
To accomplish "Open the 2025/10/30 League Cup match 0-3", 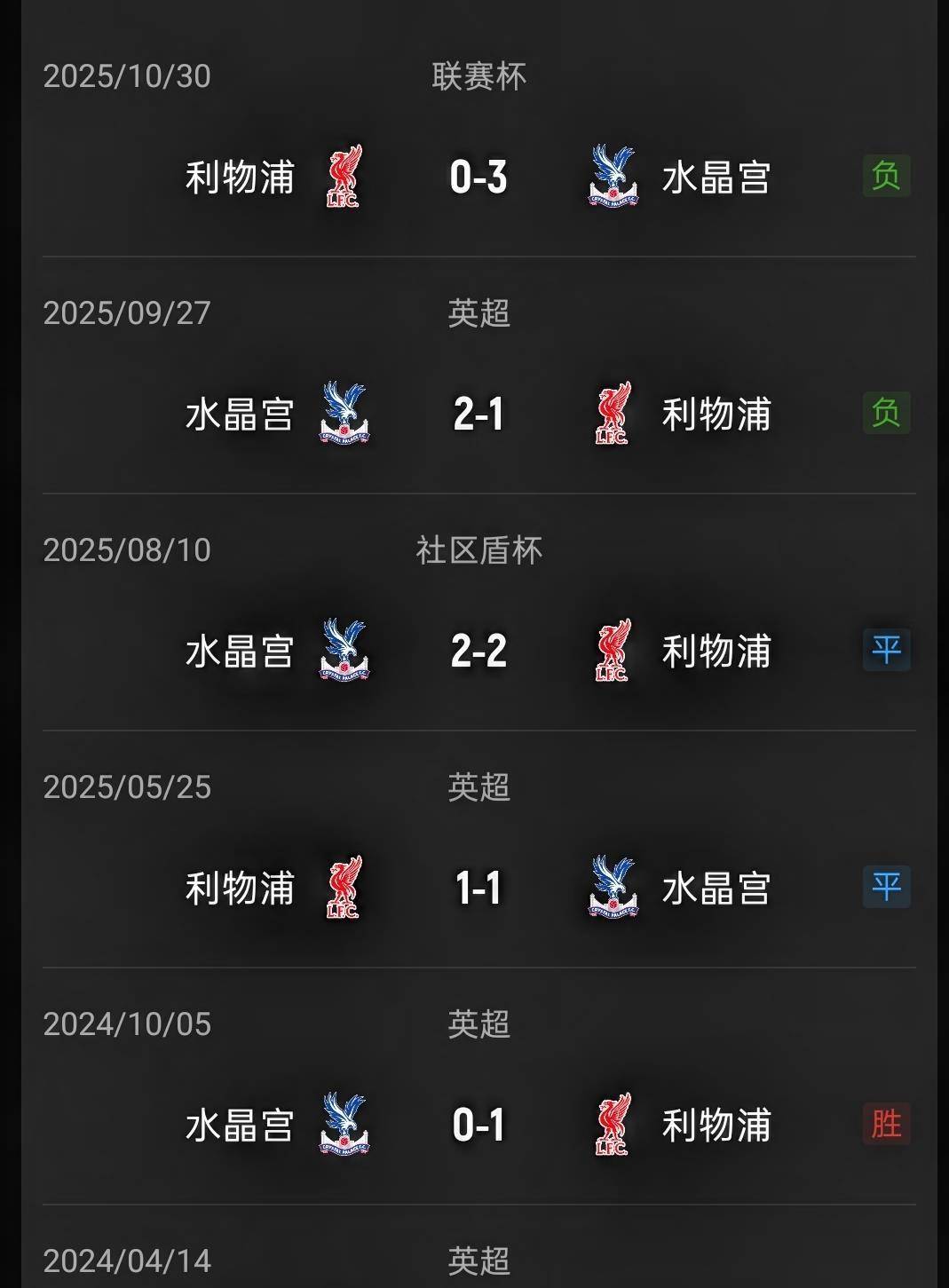I will click(478, 177).
